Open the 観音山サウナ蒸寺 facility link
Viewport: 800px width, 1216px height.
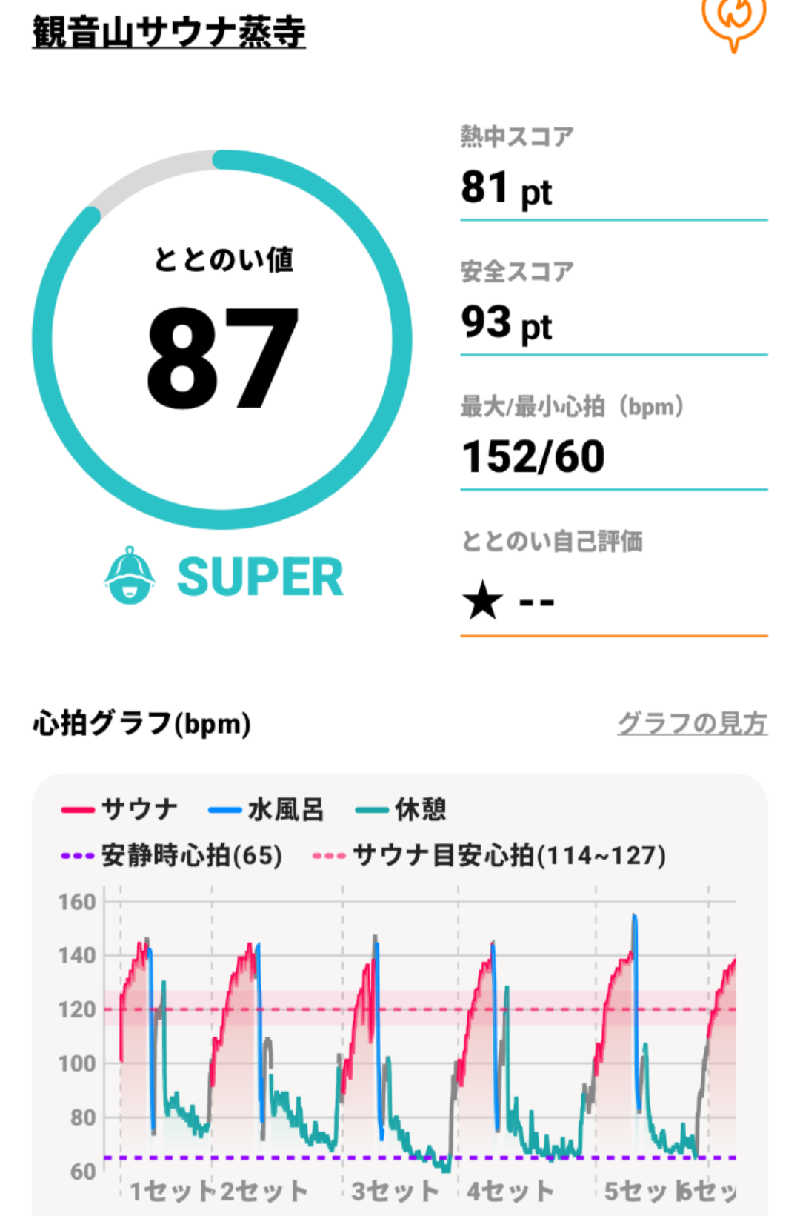[x=169, y=33]
